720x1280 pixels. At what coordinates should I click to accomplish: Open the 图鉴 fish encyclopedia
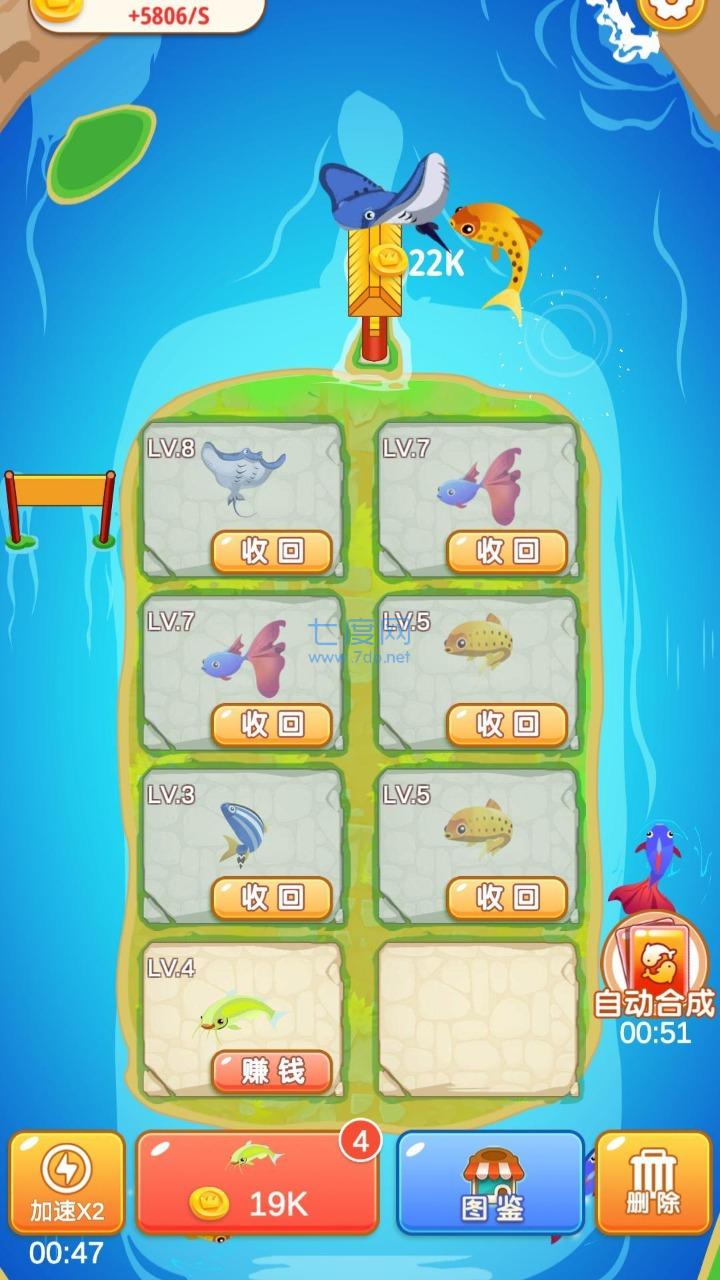(x=491, y=1183)
